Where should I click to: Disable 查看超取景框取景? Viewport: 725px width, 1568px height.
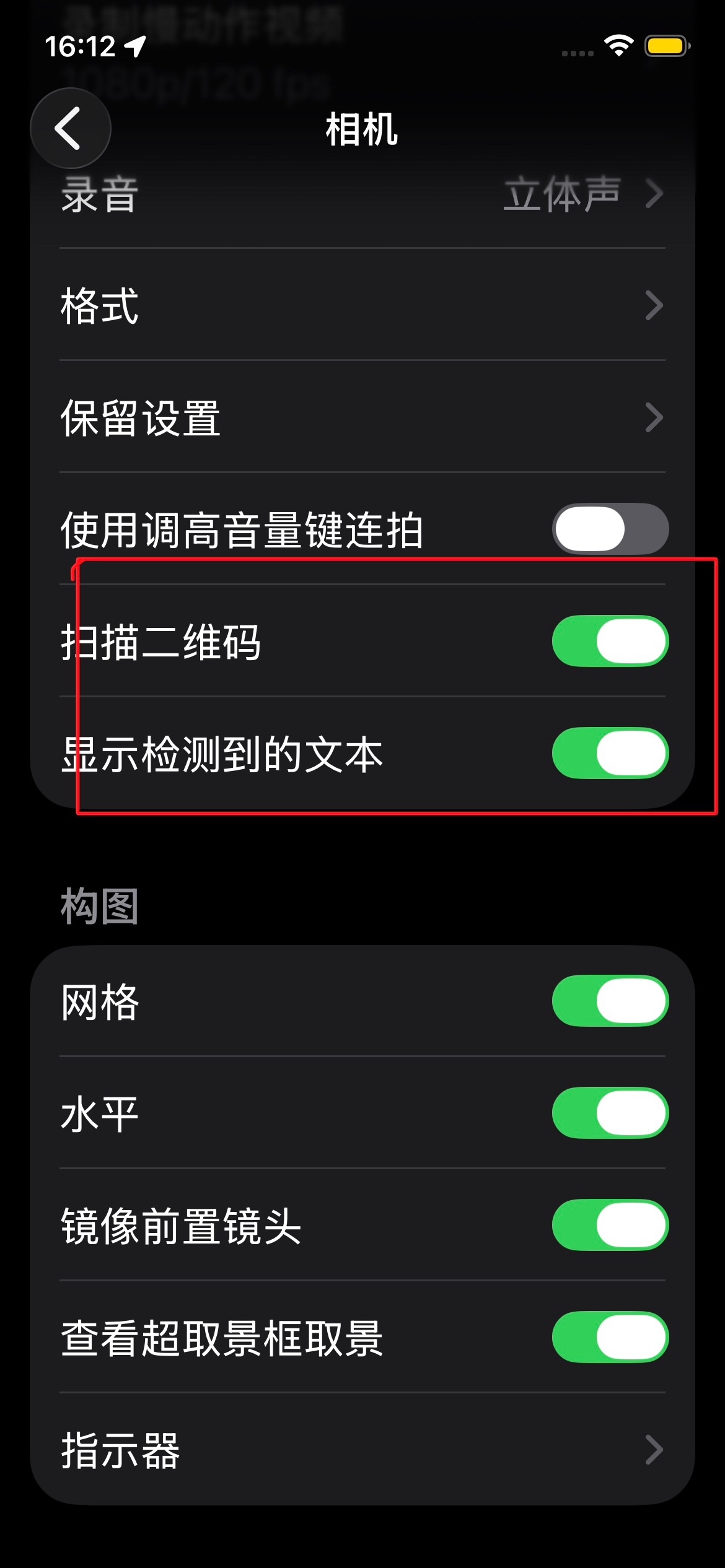click(x=610, y=1337)
